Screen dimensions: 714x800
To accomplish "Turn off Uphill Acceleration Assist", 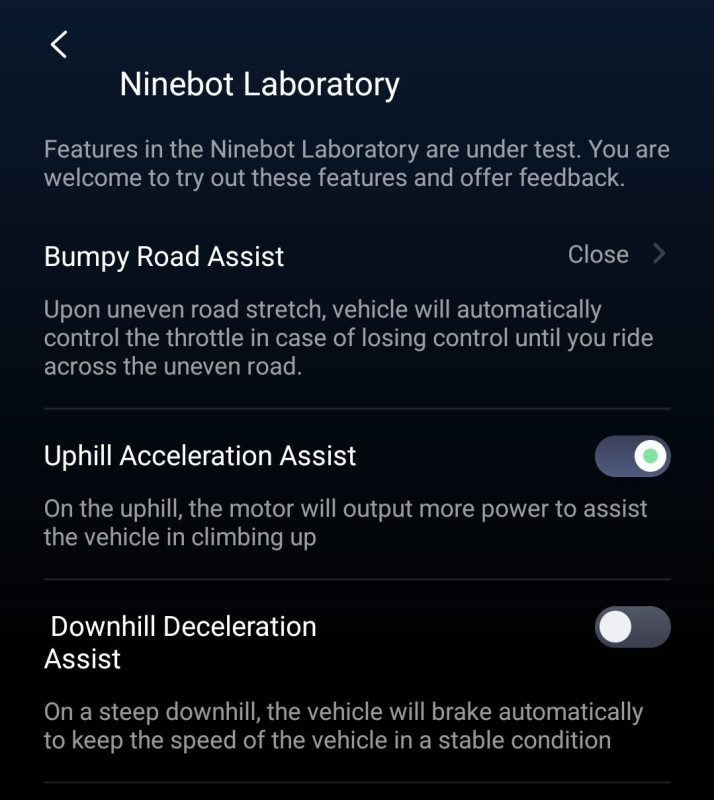I will click(x=632, y=457).
